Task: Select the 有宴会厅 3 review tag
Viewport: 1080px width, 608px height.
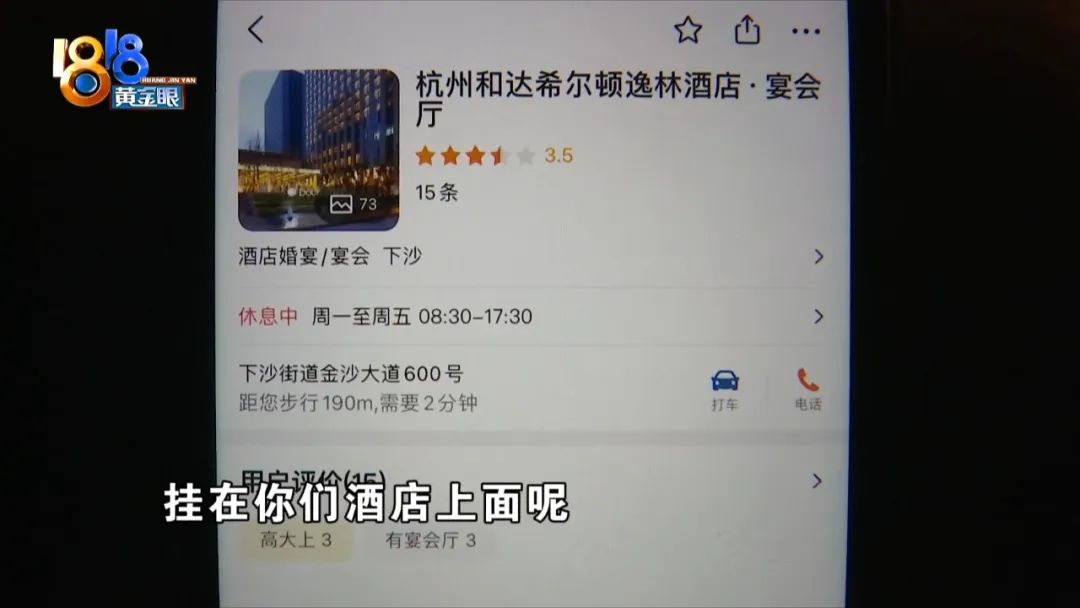Action: point(430,541)
